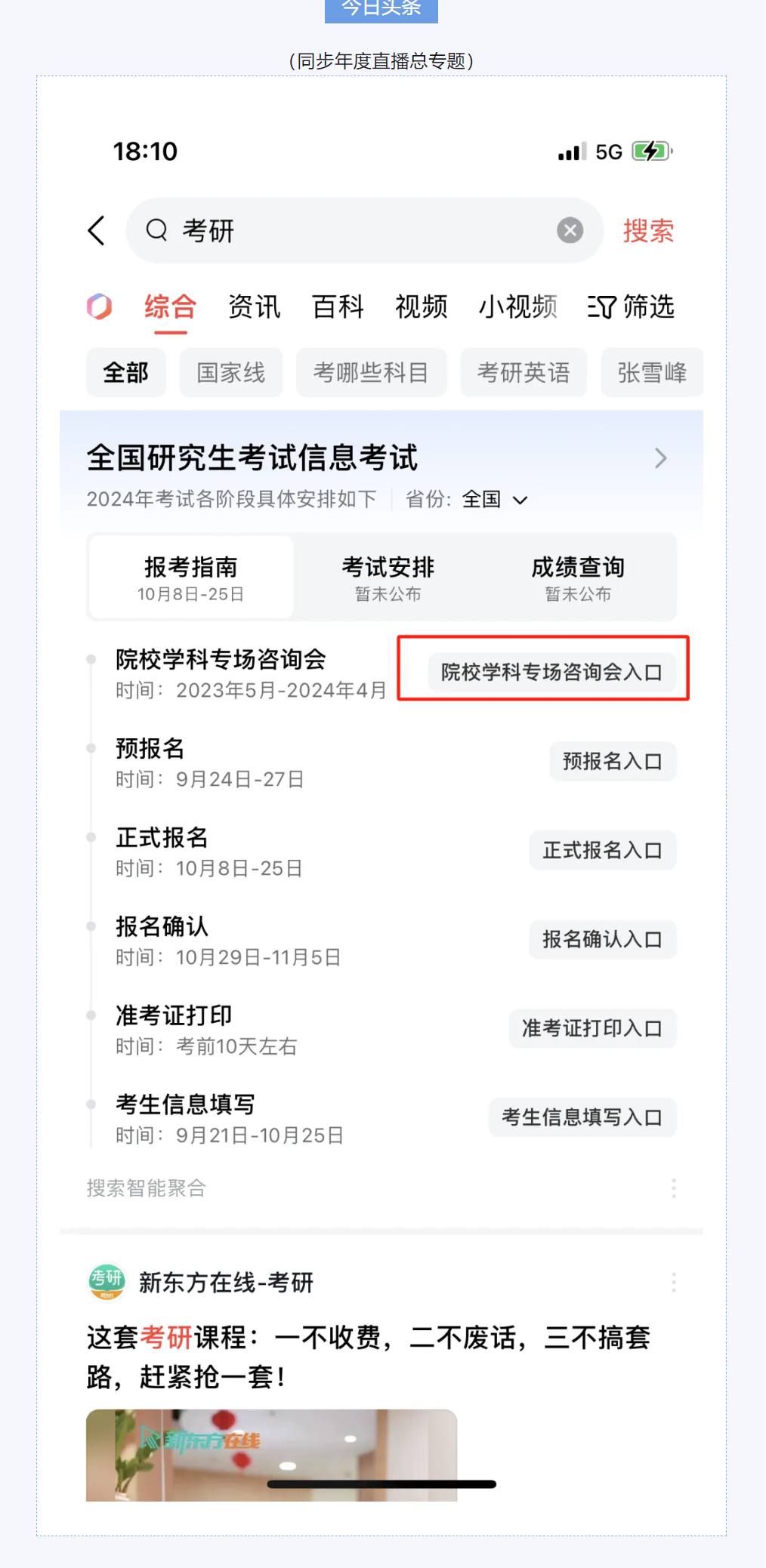Open 院校学科专场咨询会入口
The width and height of the screenshot is (766, 1568).
(x=551, y=672)
